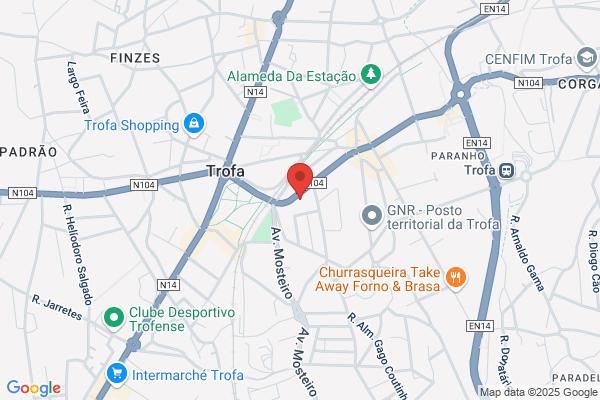The image size is (600, 400).
Task: Tap the Trofa train station icon
Action: pyautogui.click(x=507, y=170)
